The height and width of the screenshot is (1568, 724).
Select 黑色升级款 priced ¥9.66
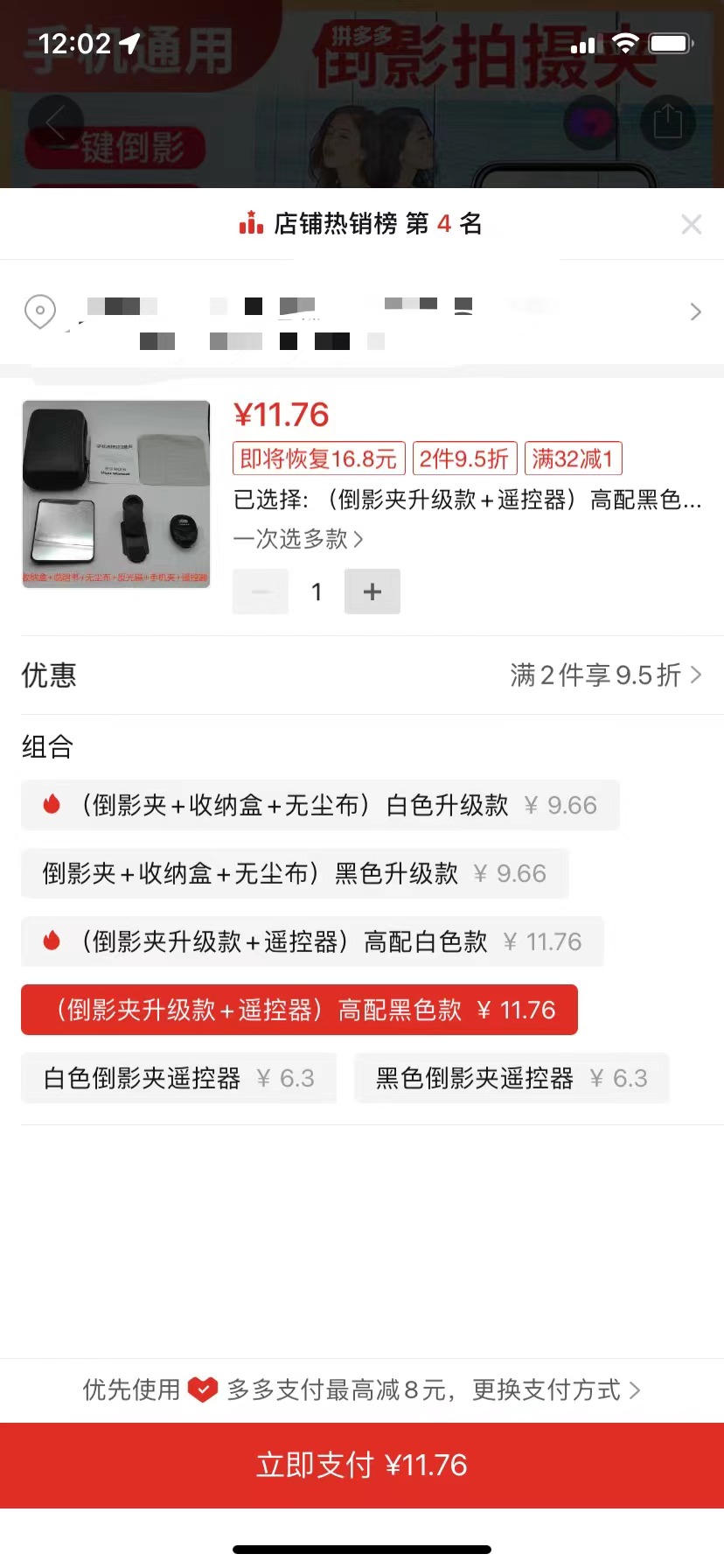point(295,873)
